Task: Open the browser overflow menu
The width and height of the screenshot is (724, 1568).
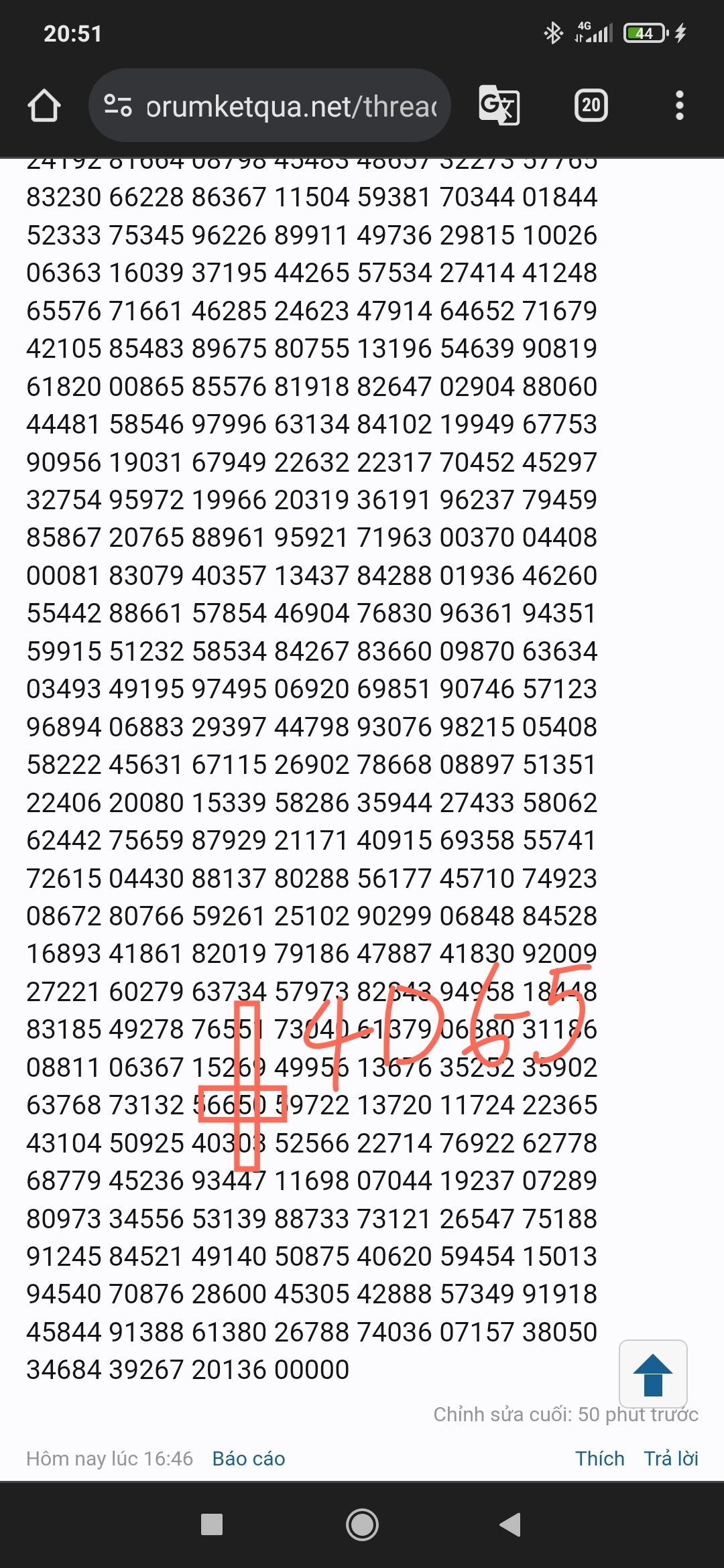Action: pyautogui.click(x=680, y=105)
